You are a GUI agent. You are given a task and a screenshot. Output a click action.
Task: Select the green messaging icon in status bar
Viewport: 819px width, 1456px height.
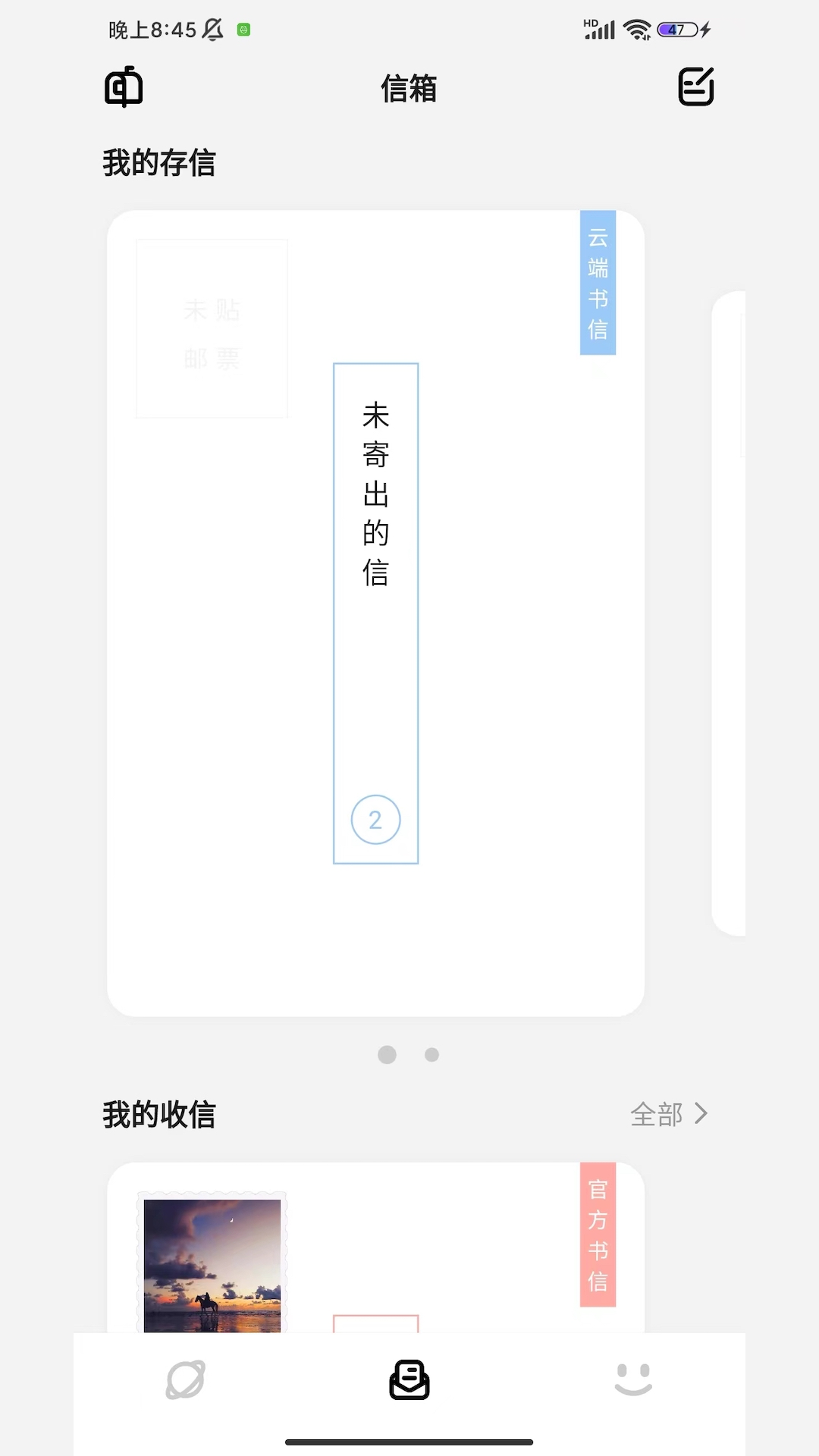click(243, 27)
